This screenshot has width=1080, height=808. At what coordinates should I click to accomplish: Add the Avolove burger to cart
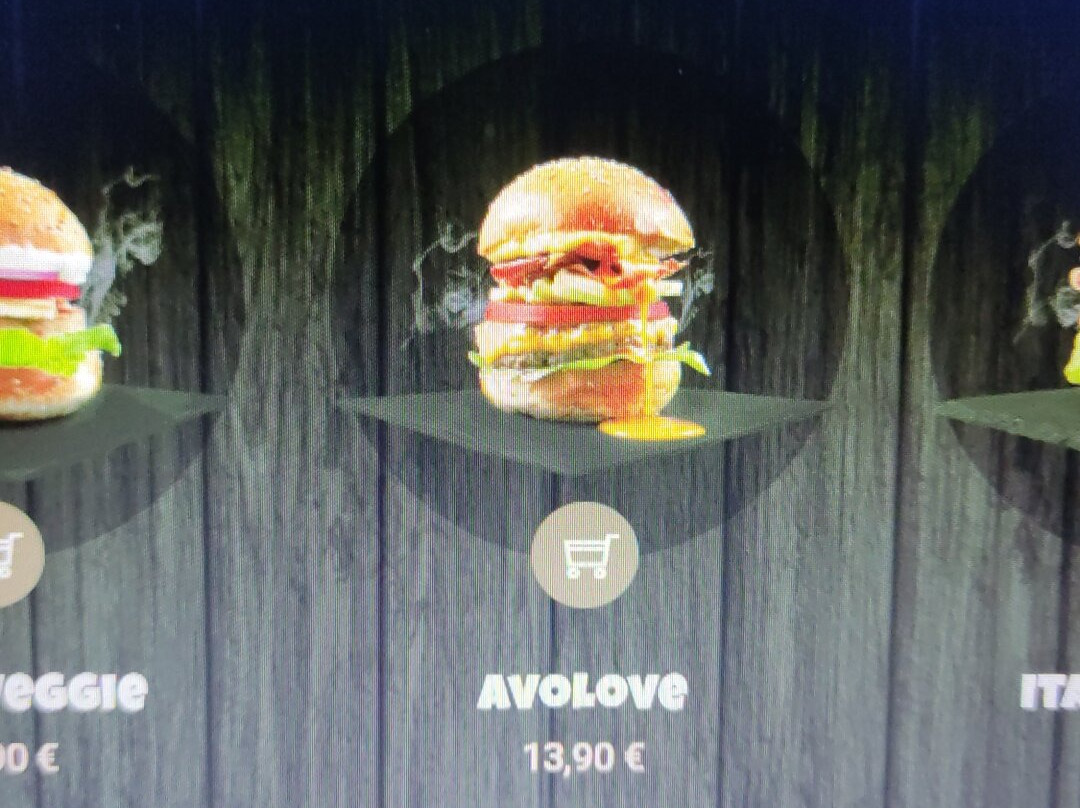pyautogui.click(x=584, y=555)
